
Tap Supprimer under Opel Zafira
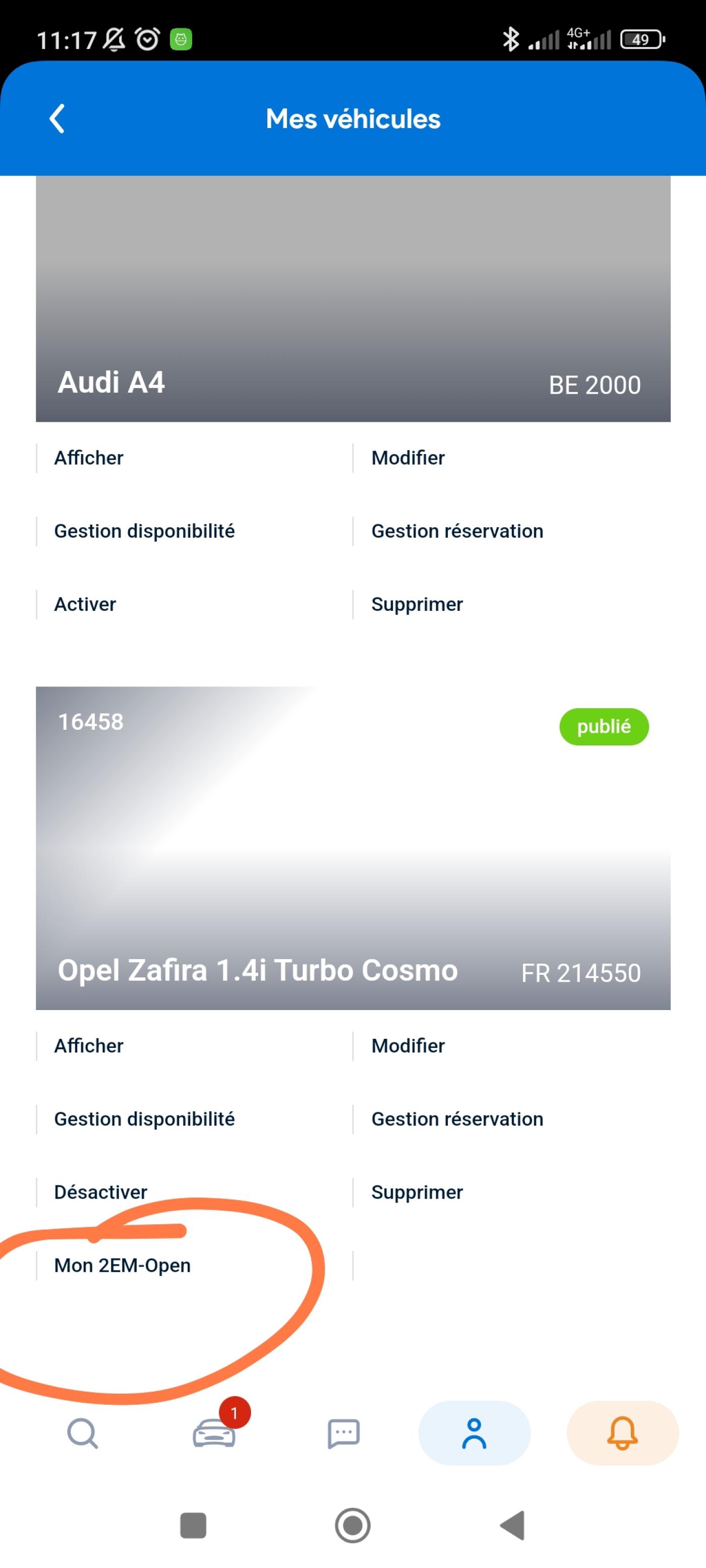point(417,1192)
